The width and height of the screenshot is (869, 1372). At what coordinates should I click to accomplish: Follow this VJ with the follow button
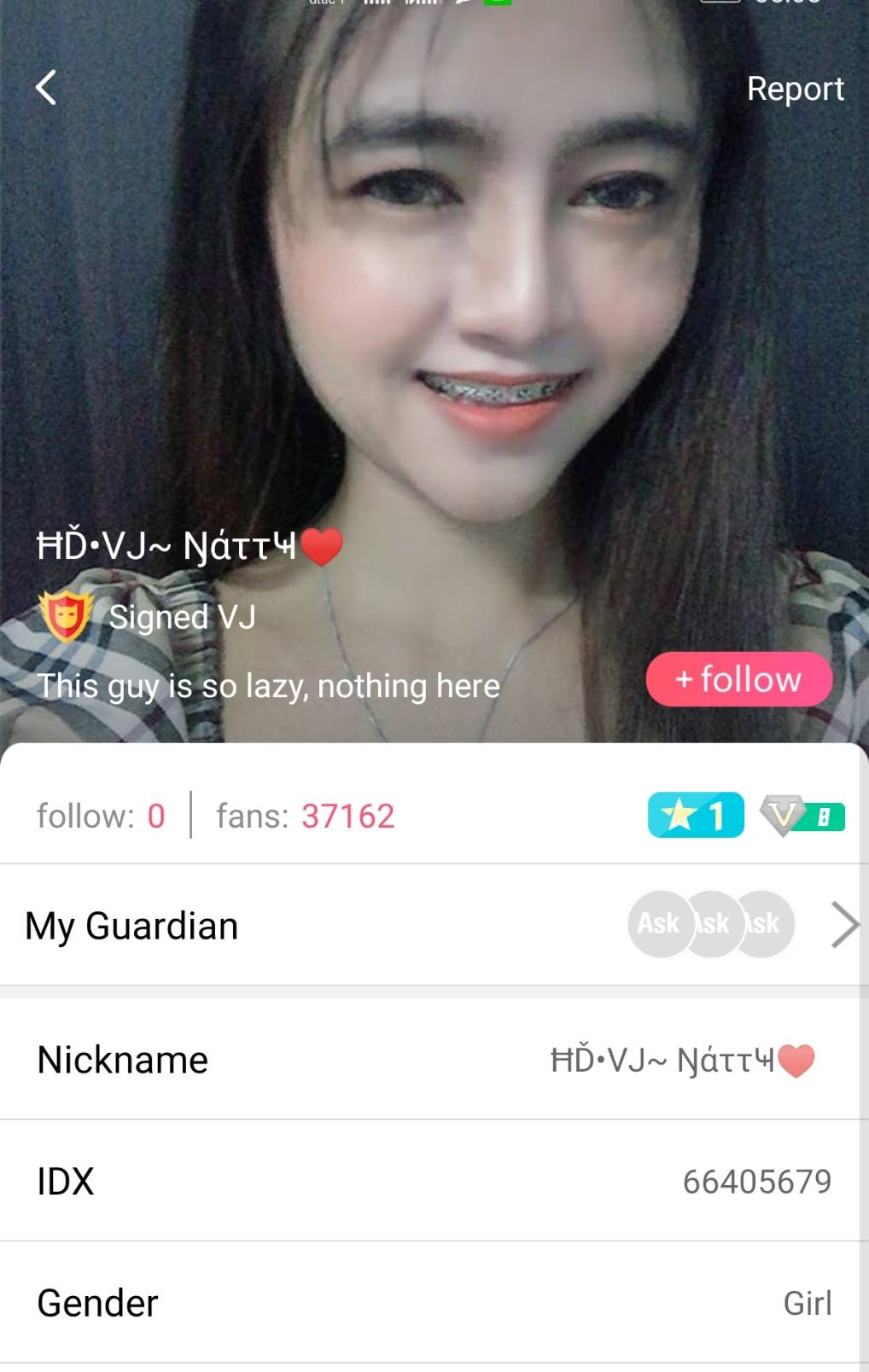(738, 679)
